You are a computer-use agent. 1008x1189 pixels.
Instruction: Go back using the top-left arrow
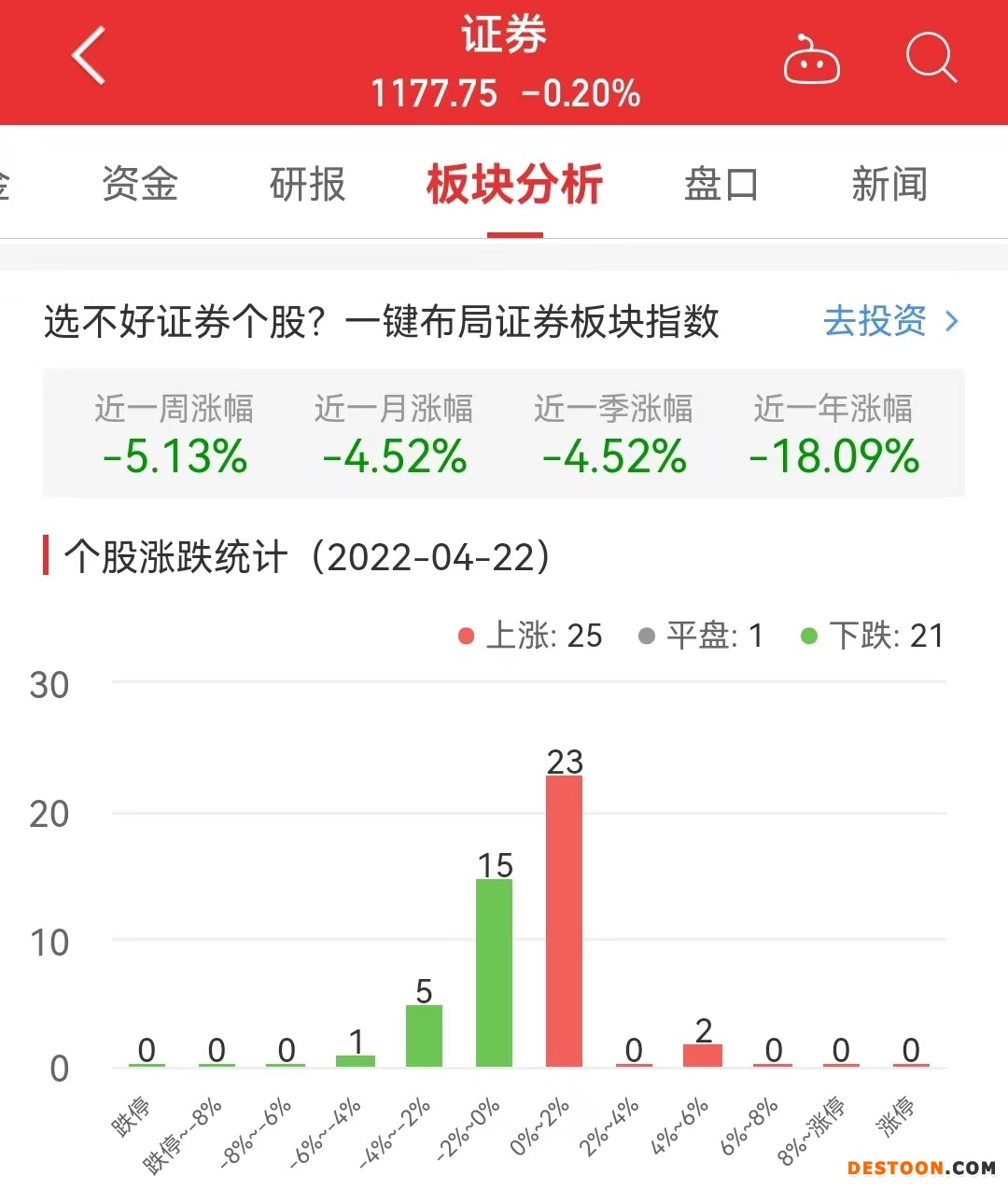(89, 57)
